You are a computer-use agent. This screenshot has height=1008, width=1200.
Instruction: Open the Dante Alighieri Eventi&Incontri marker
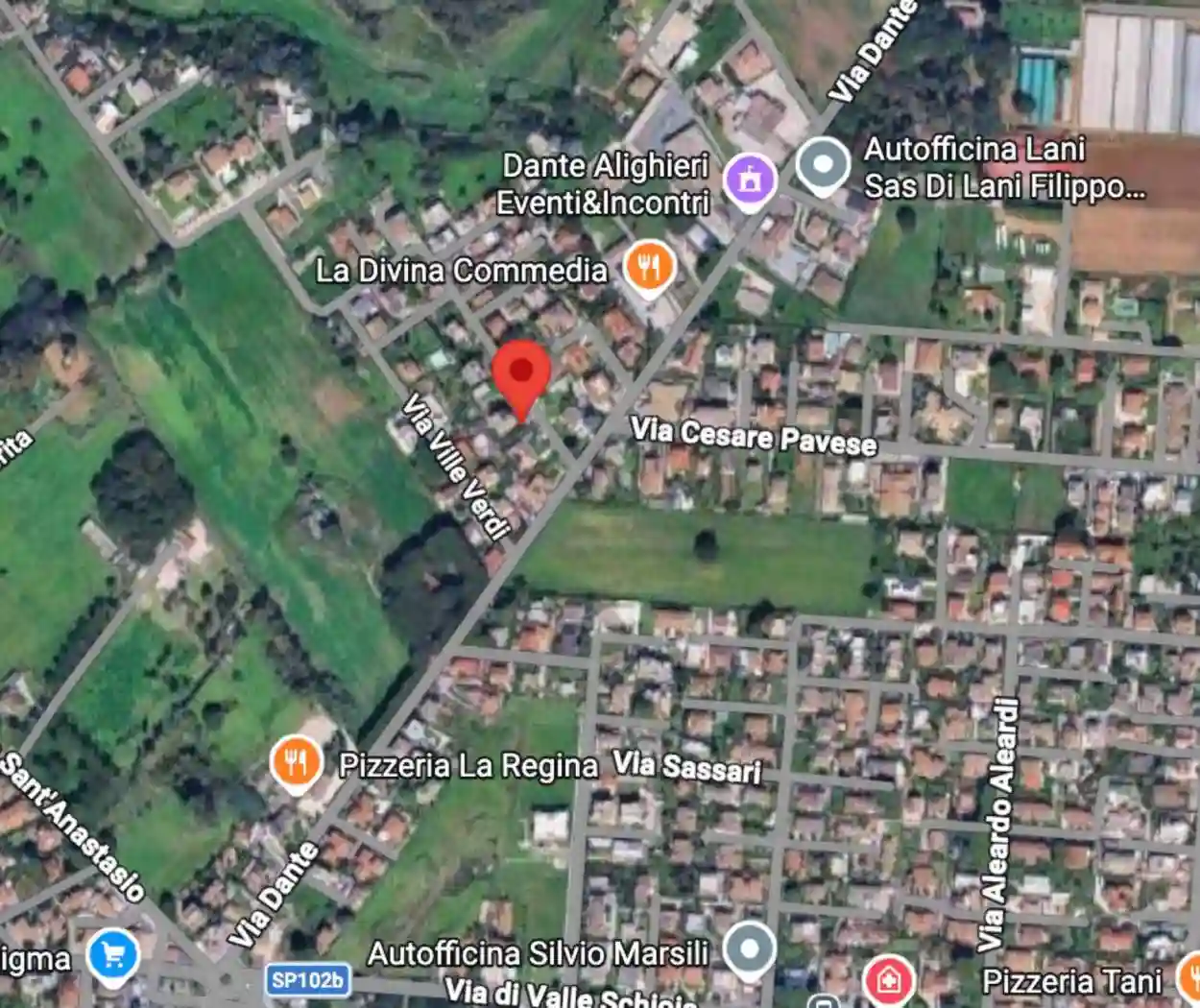(750, 179)
